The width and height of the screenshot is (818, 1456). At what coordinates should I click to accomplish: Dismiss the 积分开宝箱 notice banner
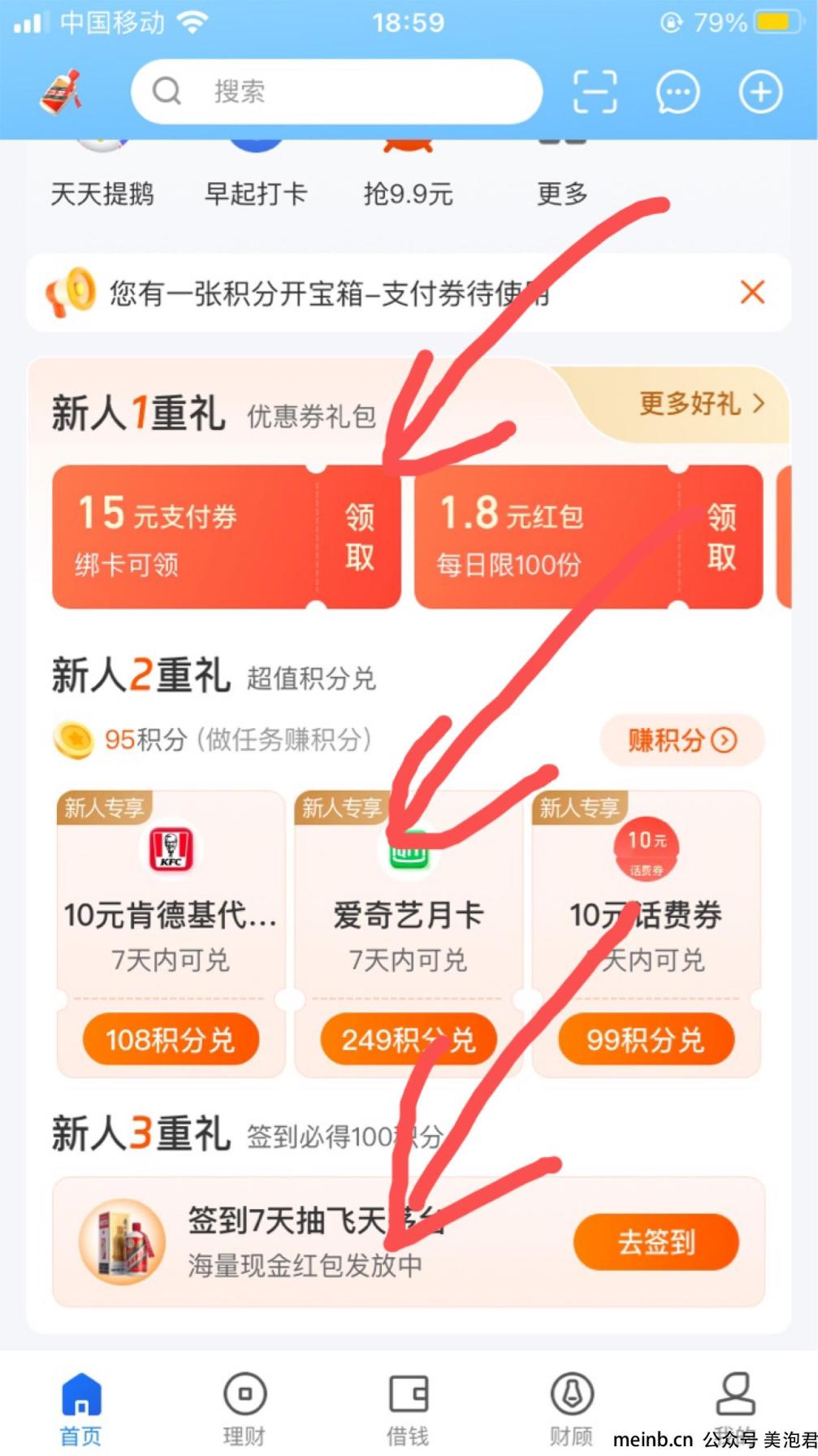(x=752, y=292)
